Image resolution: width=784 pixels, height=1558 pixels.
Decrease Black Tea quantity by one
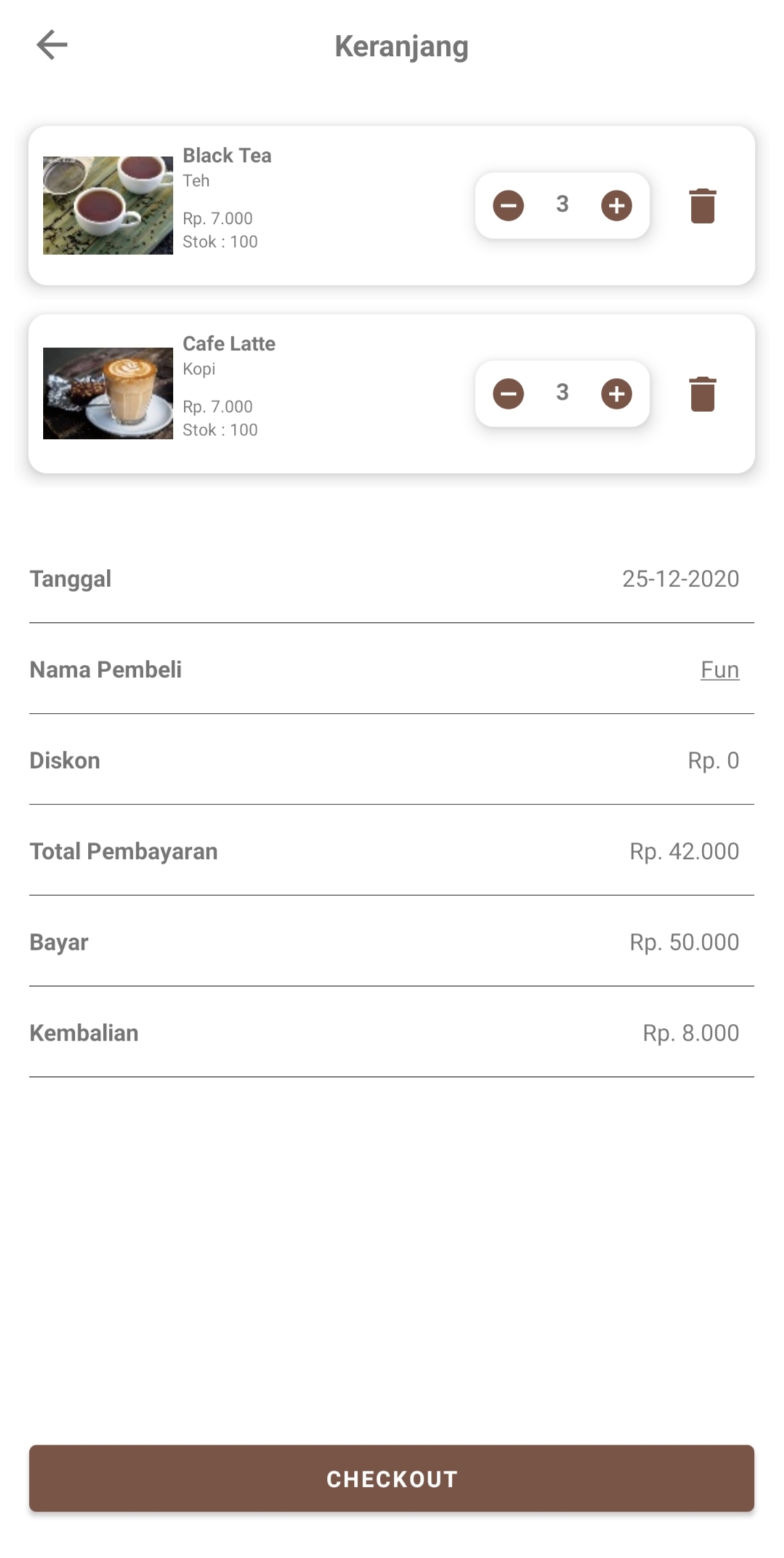(508, 206)
